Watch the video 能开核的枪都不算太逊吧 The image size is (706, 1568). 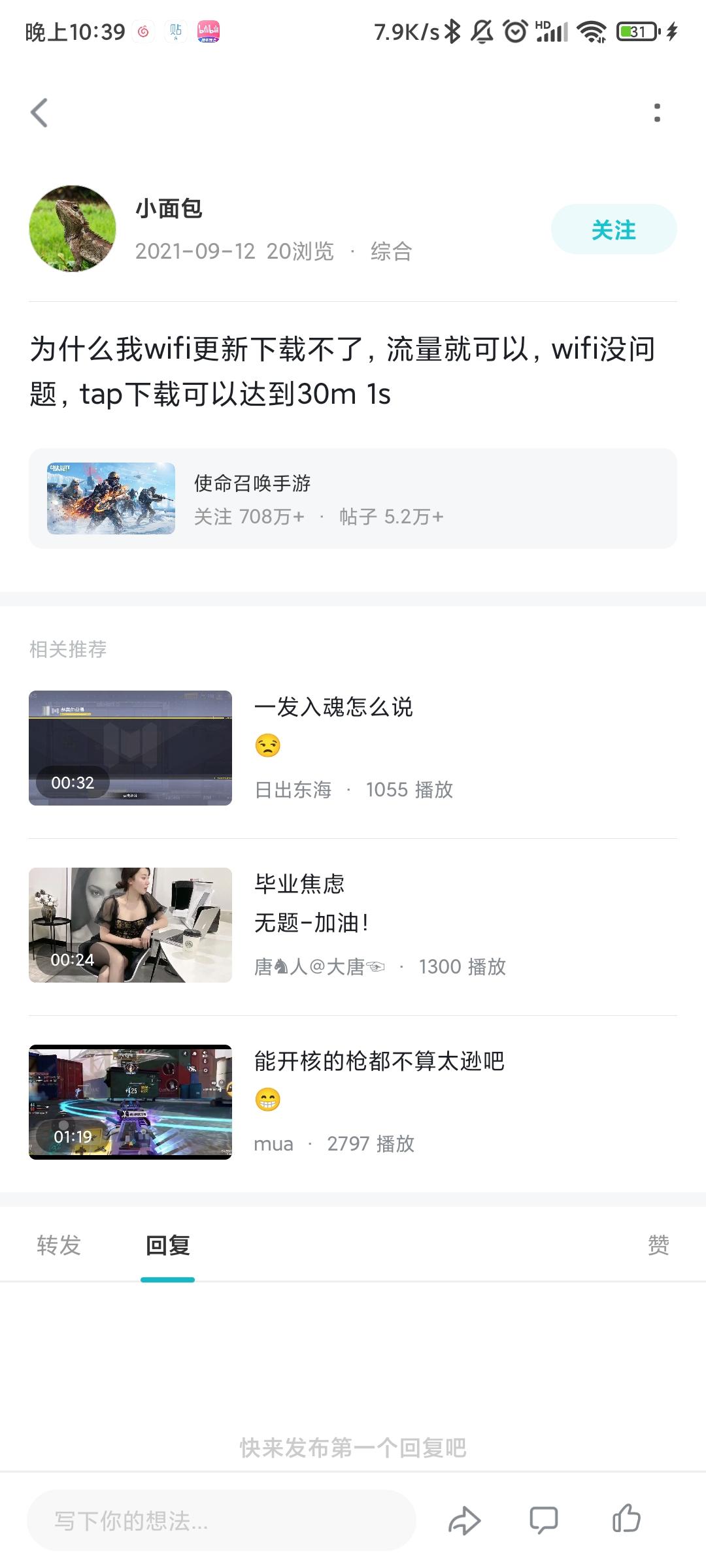[353, 1102]
